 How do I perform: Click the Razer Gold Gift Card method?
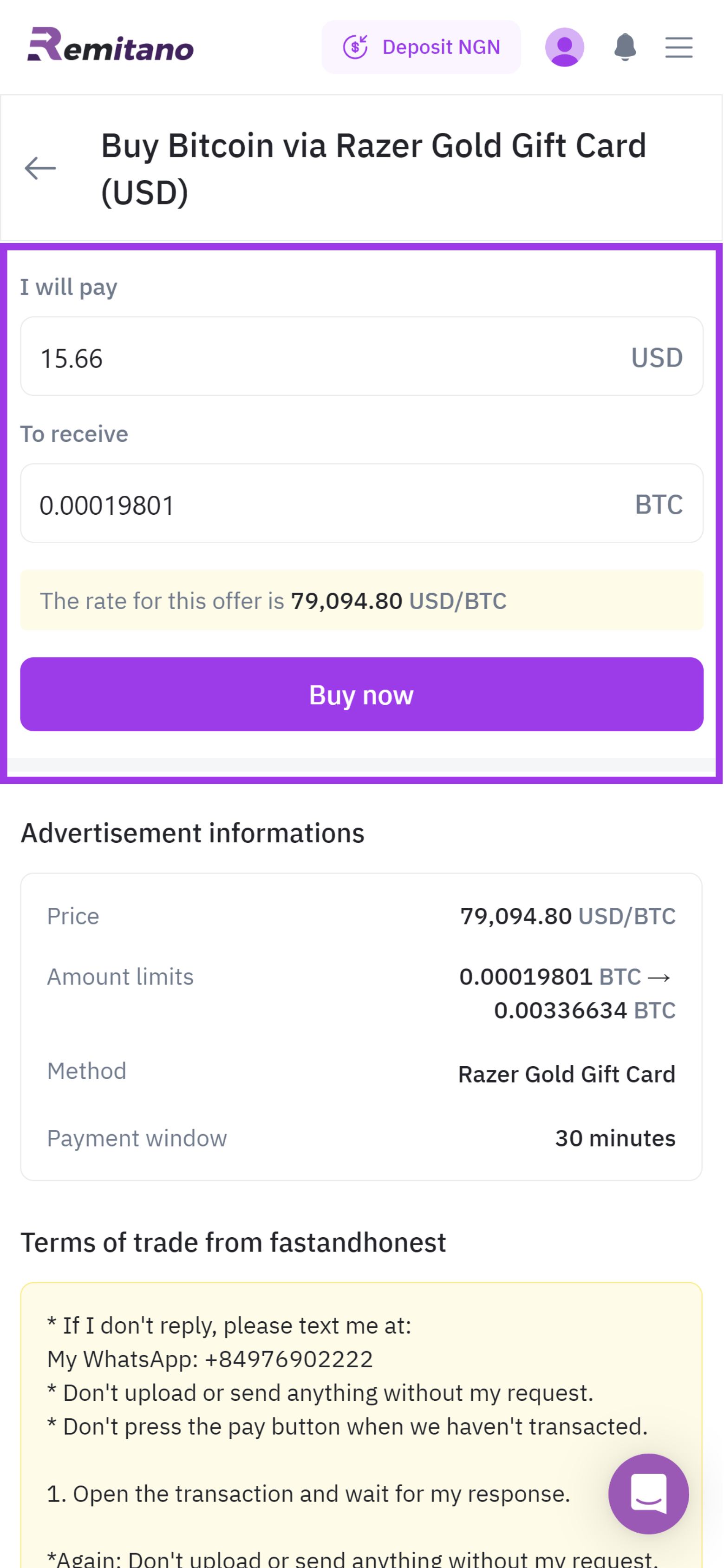pos(567,1074)
